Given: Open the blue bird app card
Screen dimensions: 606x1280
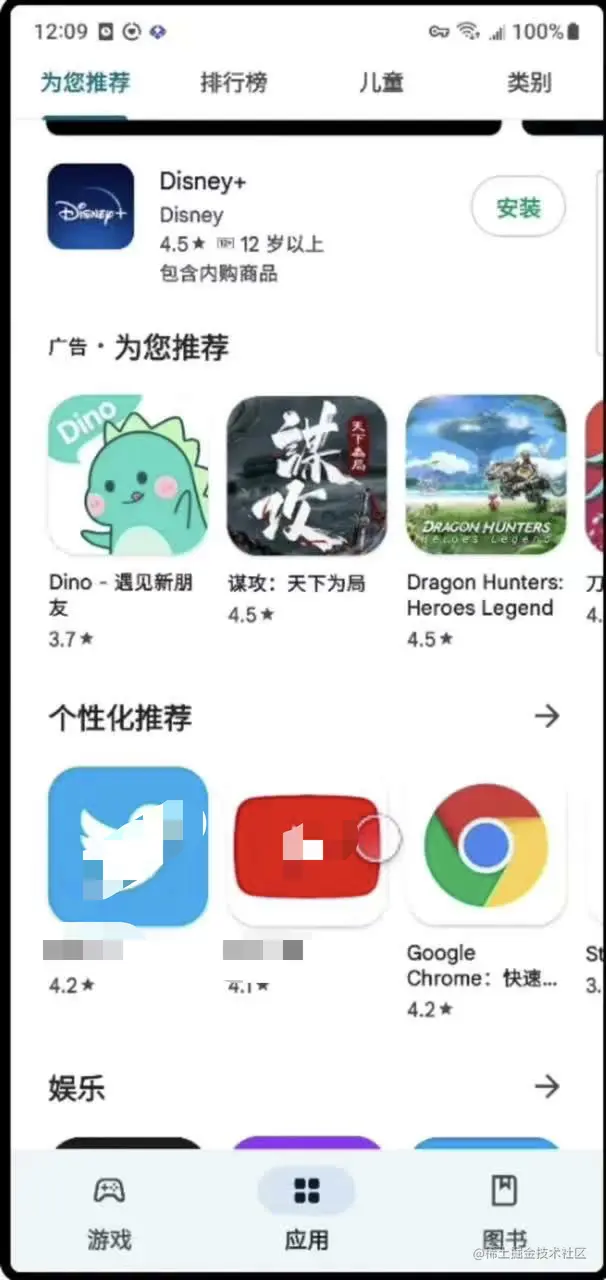Looking at the screenshot, I should coord(128,846).
